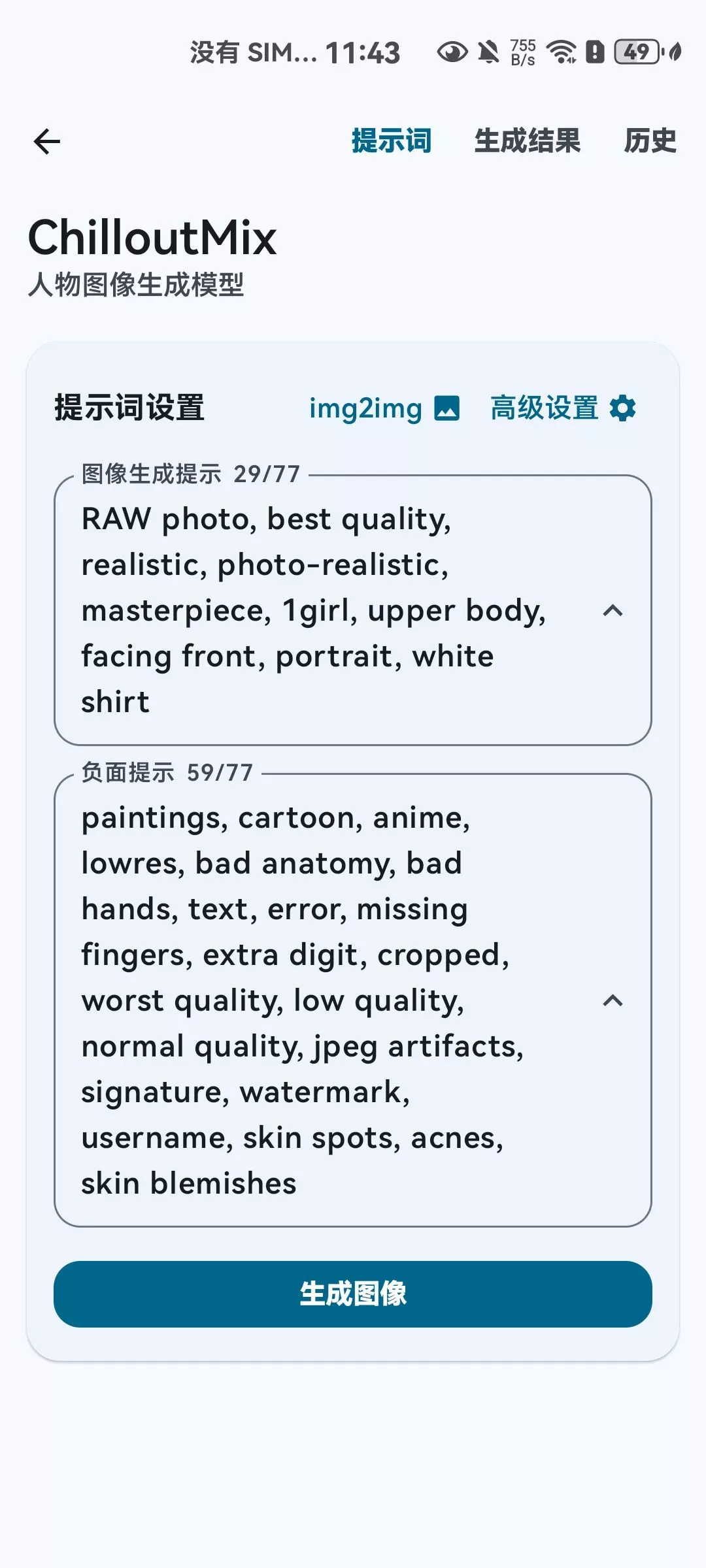
Task: Switch to the 生成结果 tab
Action: pyautogui.click(x=527, y=141)
